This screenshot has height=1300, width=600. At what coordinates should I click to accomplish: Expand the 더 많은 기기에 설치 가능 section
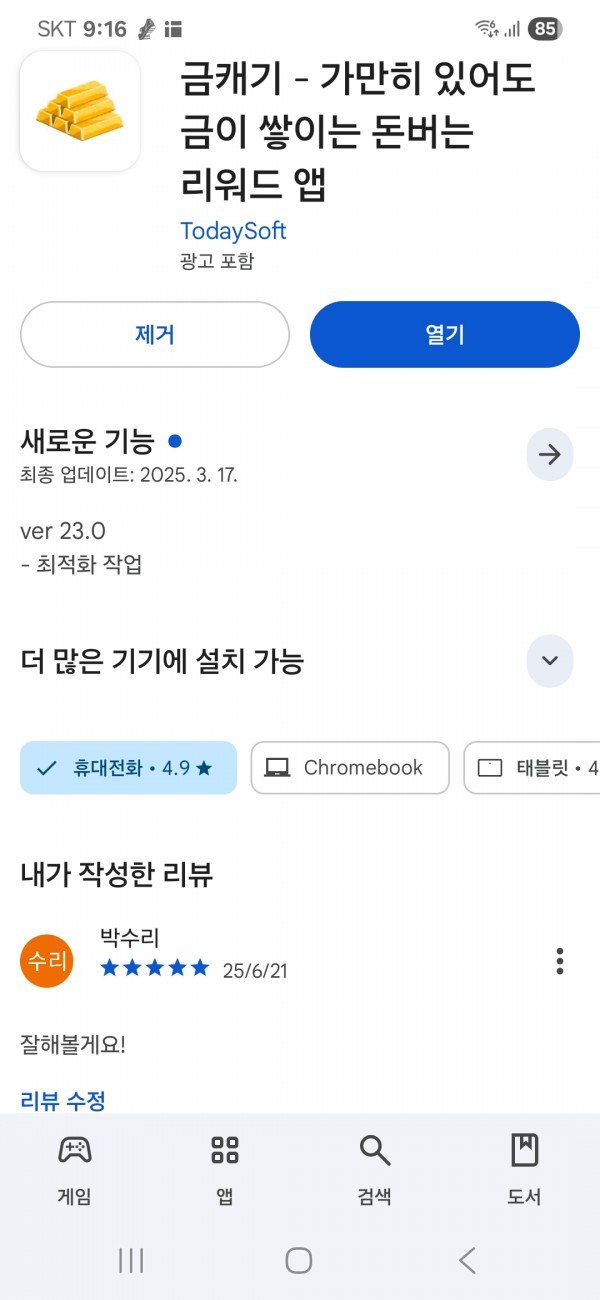click(550, 661)
